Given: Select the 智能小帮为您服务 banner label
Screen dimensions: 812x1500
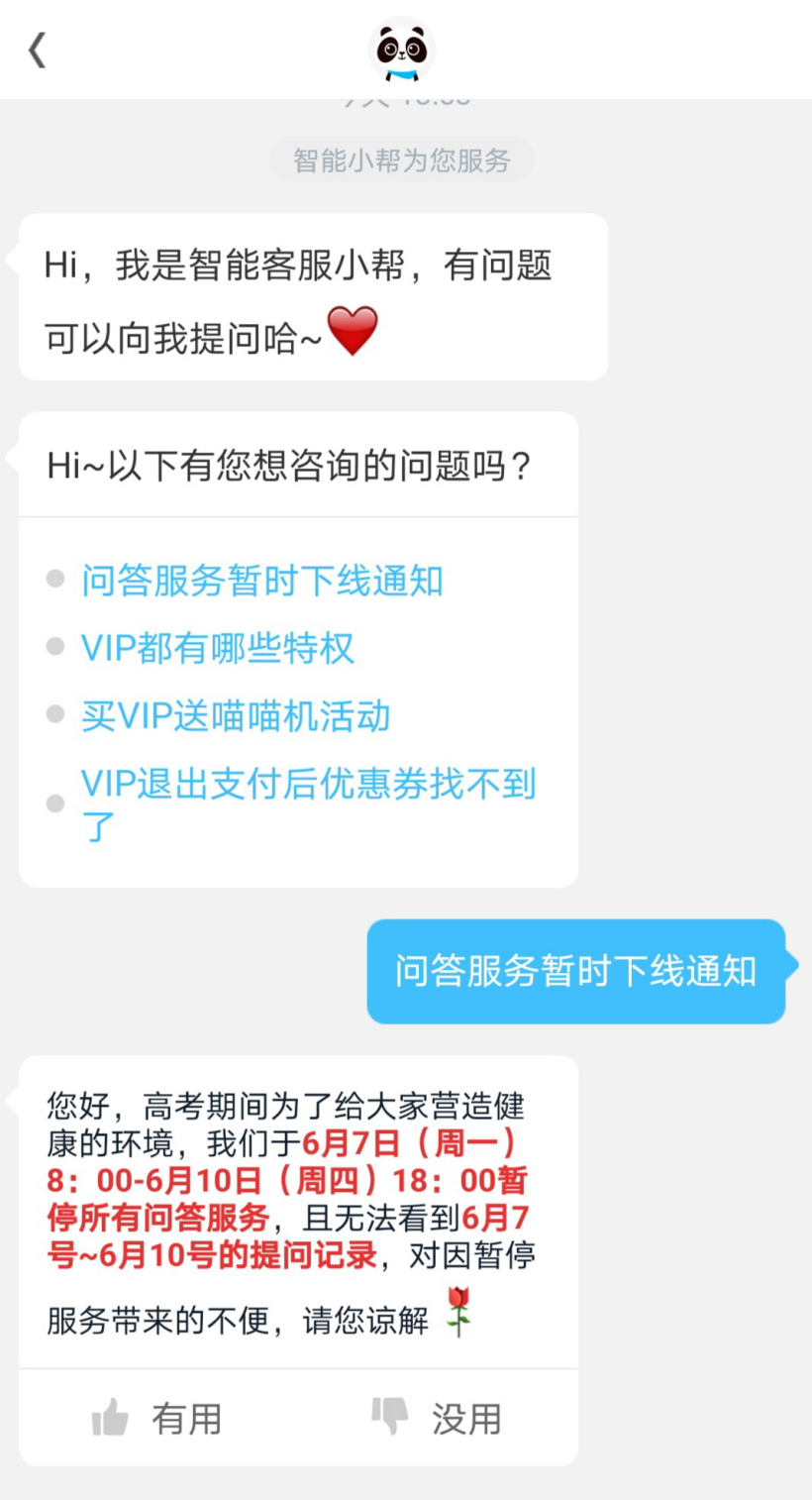Looking at the screenshot, I should (x=403, y=159).
